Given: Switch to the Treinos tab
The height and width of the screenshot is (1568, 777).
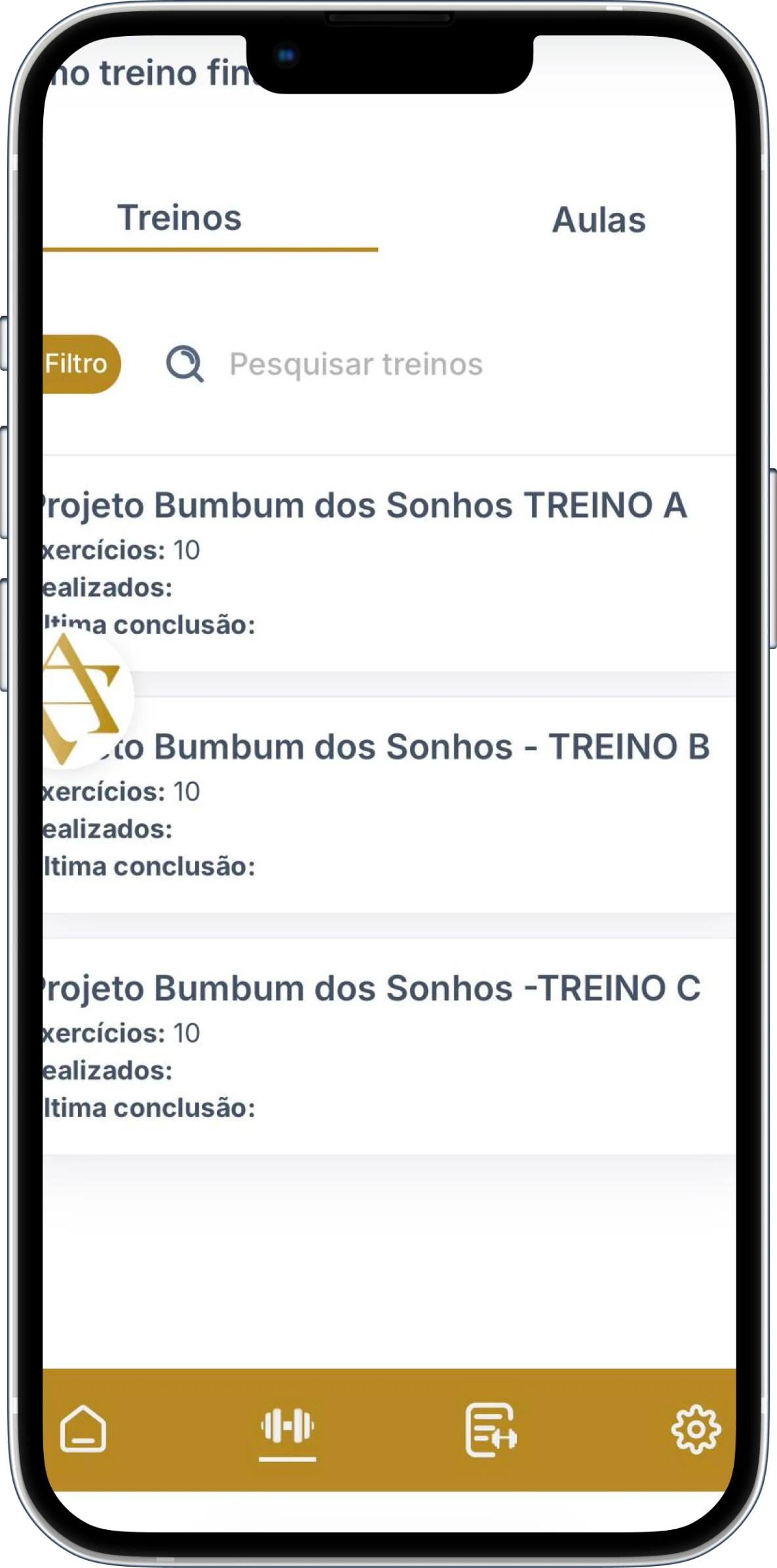Looking at the screenshot, I should point(180,219).
